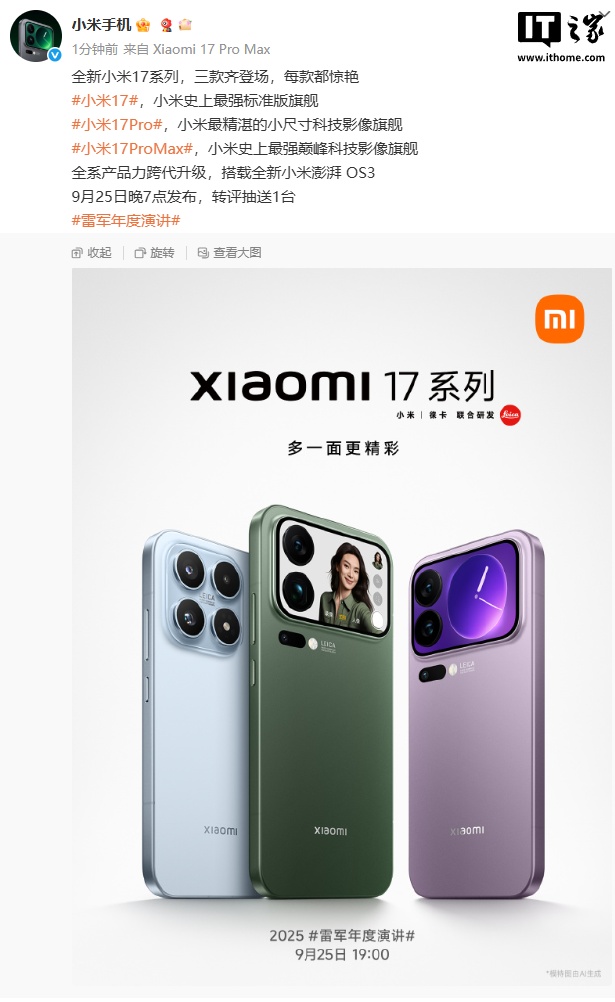Open the #雷军年度演讲# hashtag in post text
The height and width of the screenshot is (1002, 615).
(x=126, y=220)
